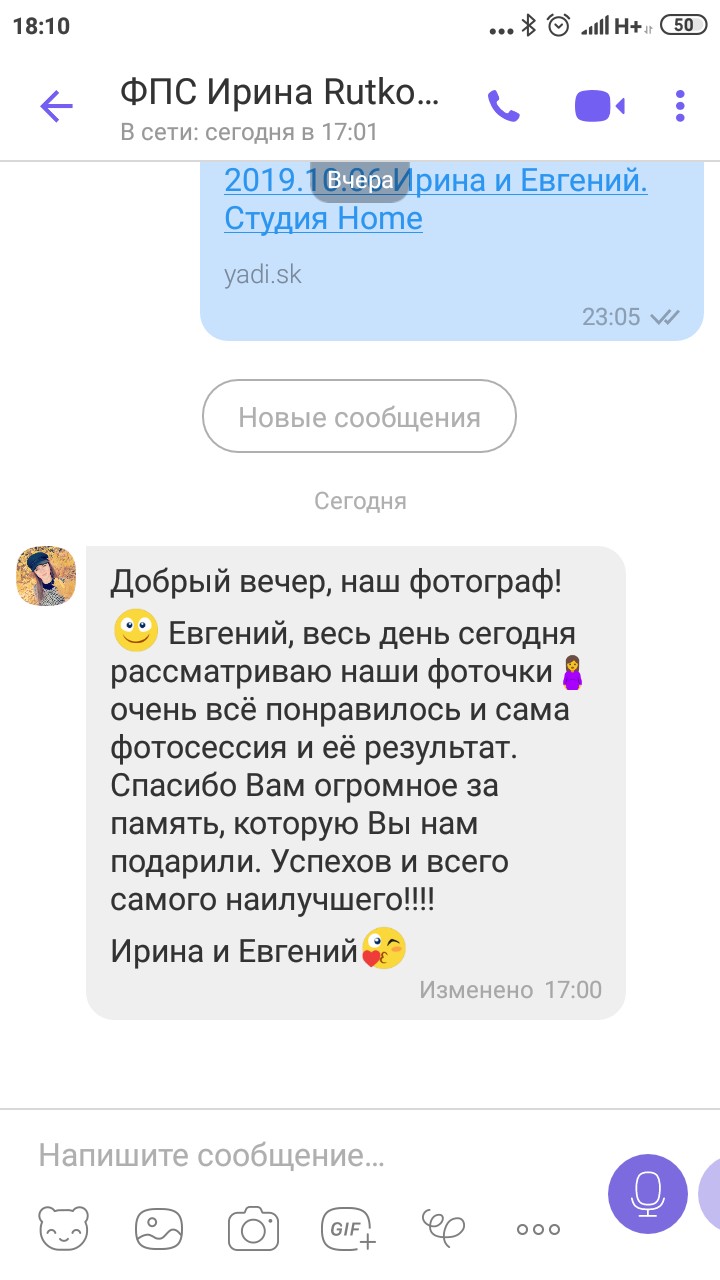Record a voice message with the microphone
720x1280 pixels.
(x=647, y=1194)
